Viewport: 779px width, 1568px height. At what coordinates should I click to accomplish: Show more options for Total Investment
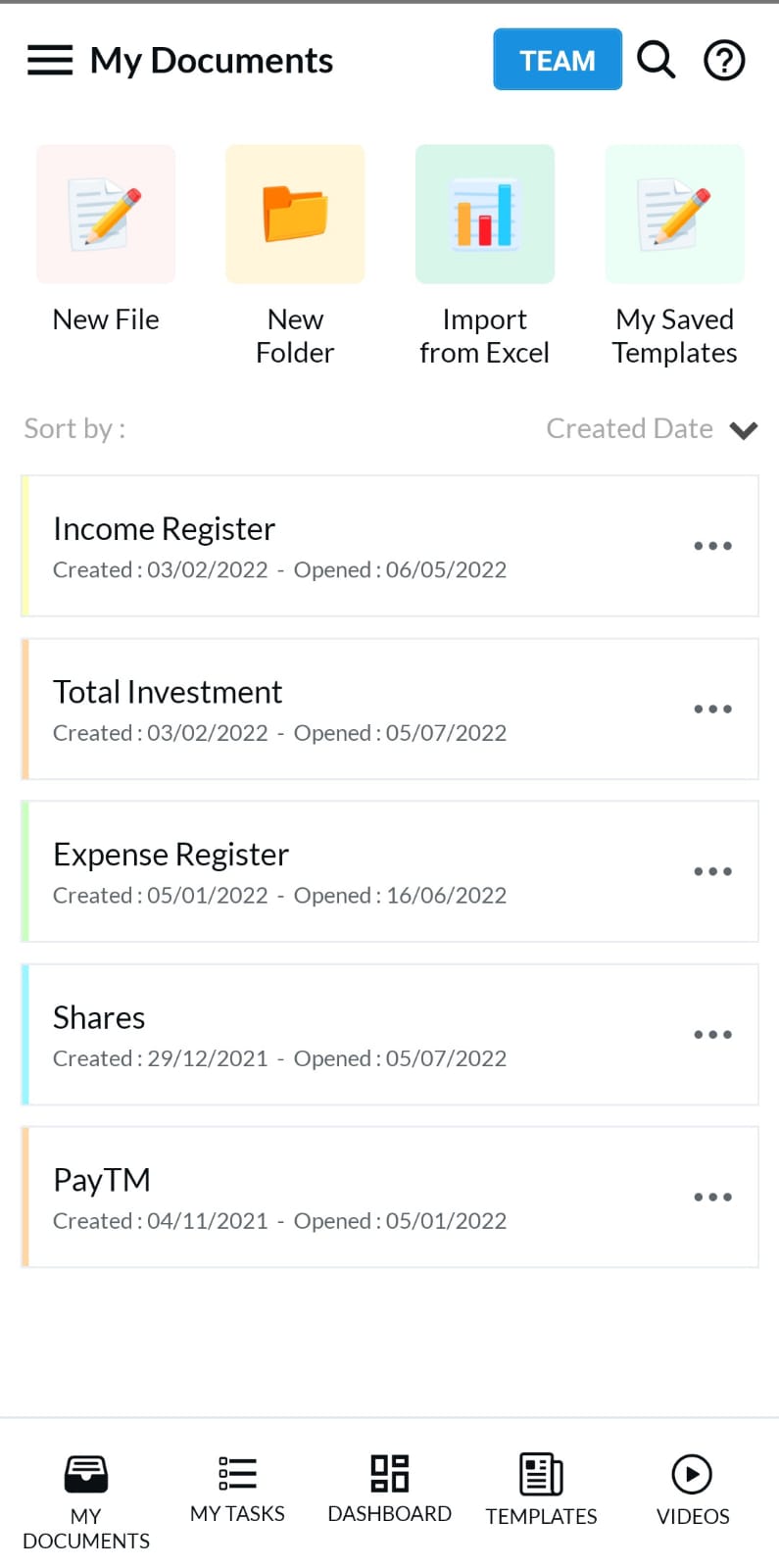click(712, 709)
